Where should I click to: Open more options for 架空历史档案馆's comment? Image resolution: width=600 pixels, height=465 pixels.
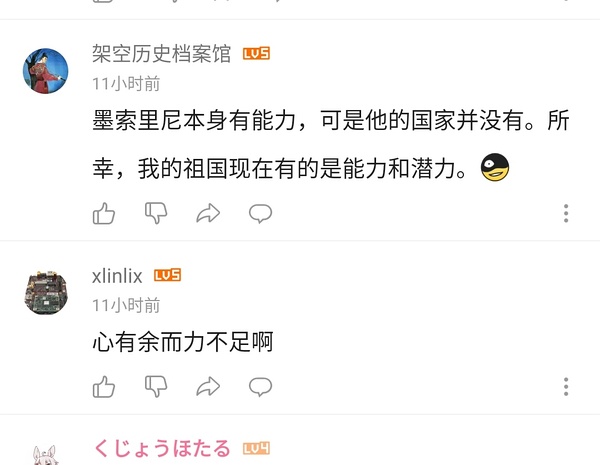tap(566, 213)
